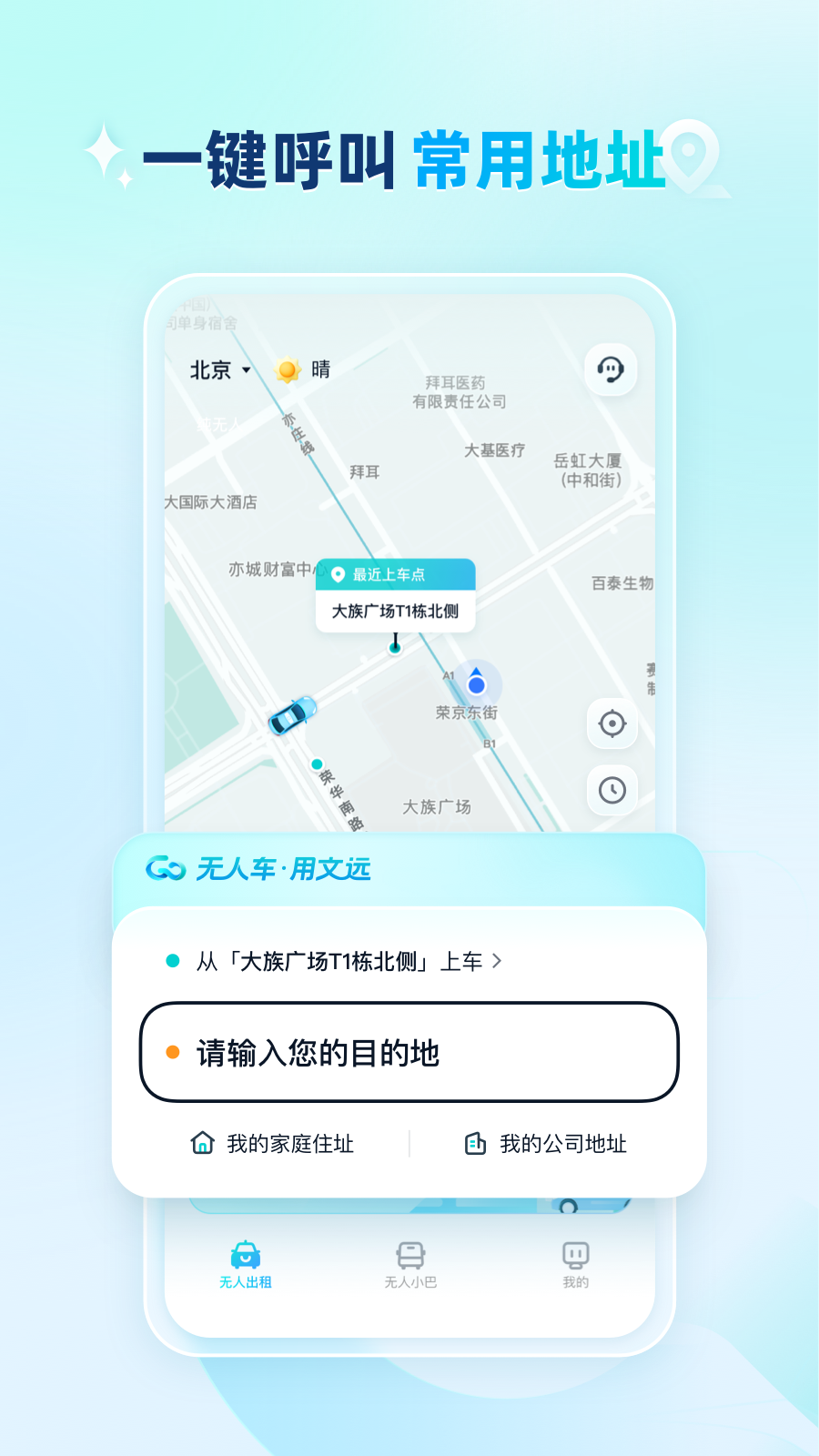Open the 北京 city dropdown
Image resolution: width=819 pixels, height=1456 pixels.
[x=217, y=369]
